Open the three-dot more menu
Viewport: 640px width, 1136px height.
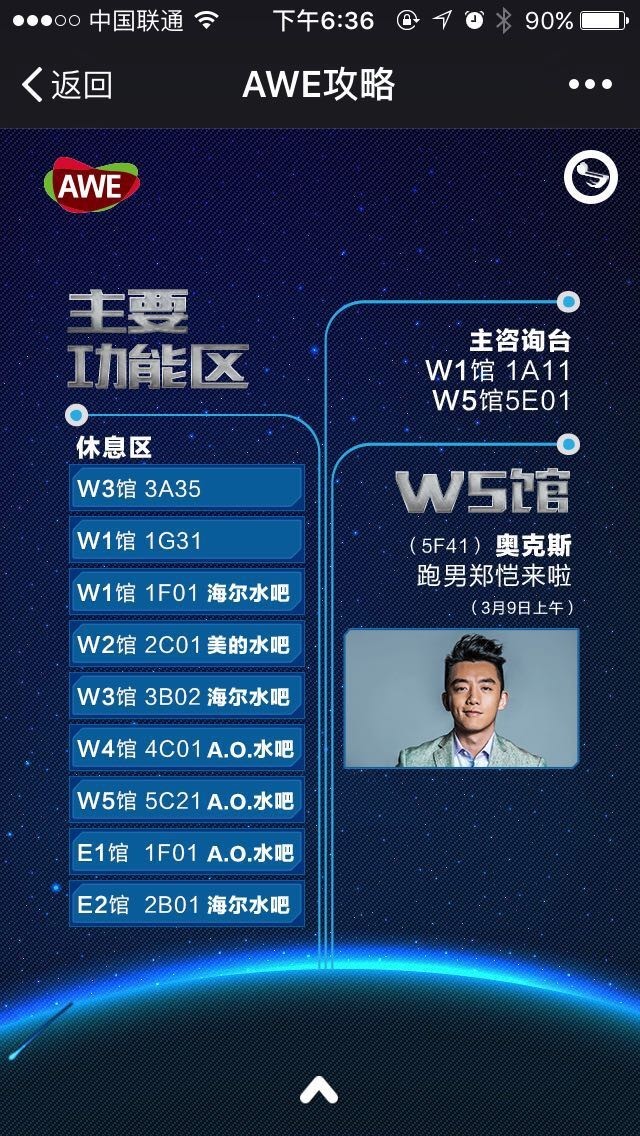589,85
